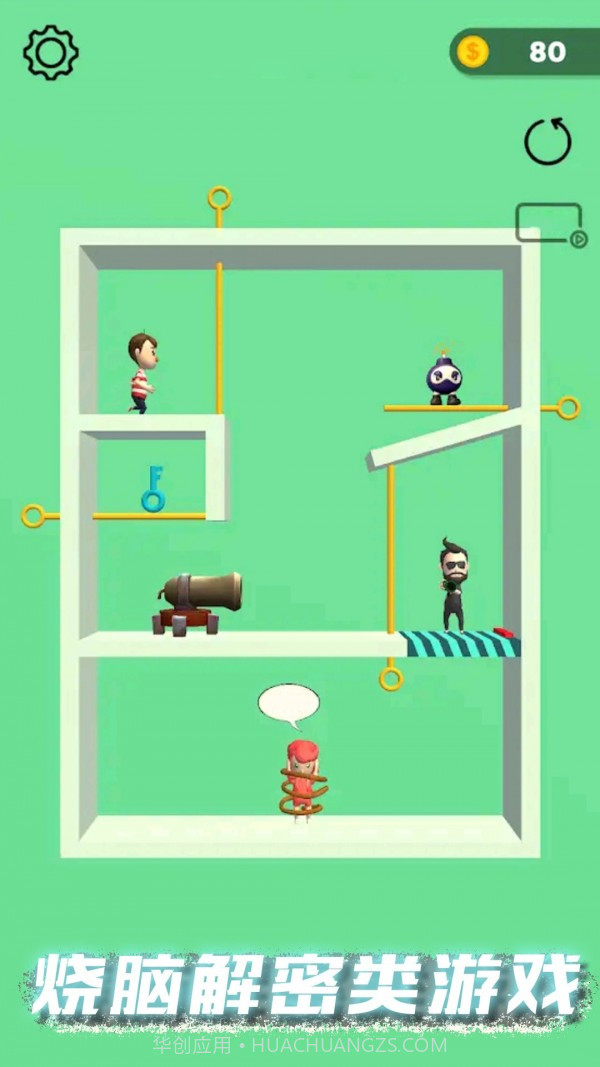This screenshot has height=1067, width=600.
Task: Pull the vertical pin beside the bearded villain
Action: click(391, 679)
